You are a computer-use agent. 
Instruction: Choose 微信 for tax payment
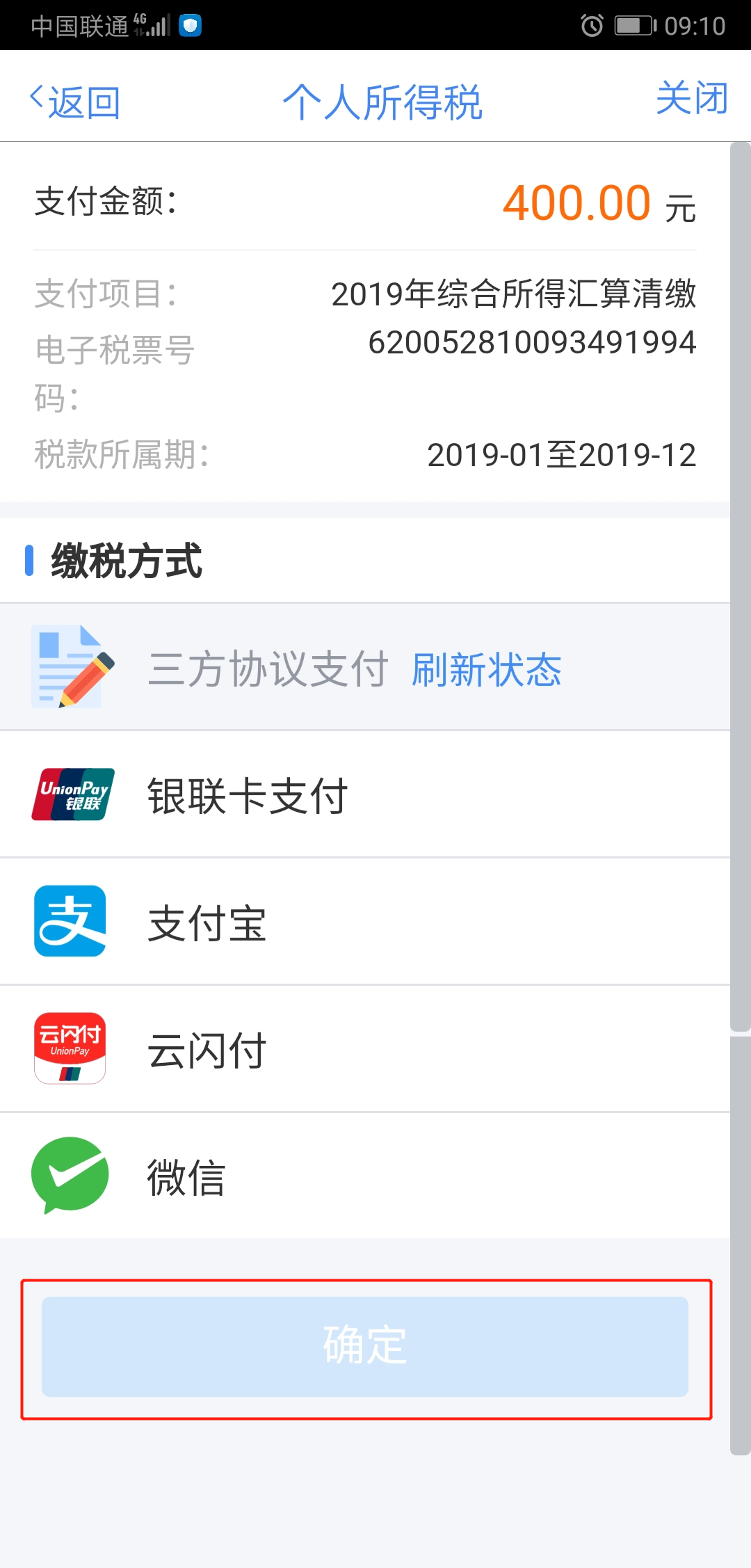365,1176
